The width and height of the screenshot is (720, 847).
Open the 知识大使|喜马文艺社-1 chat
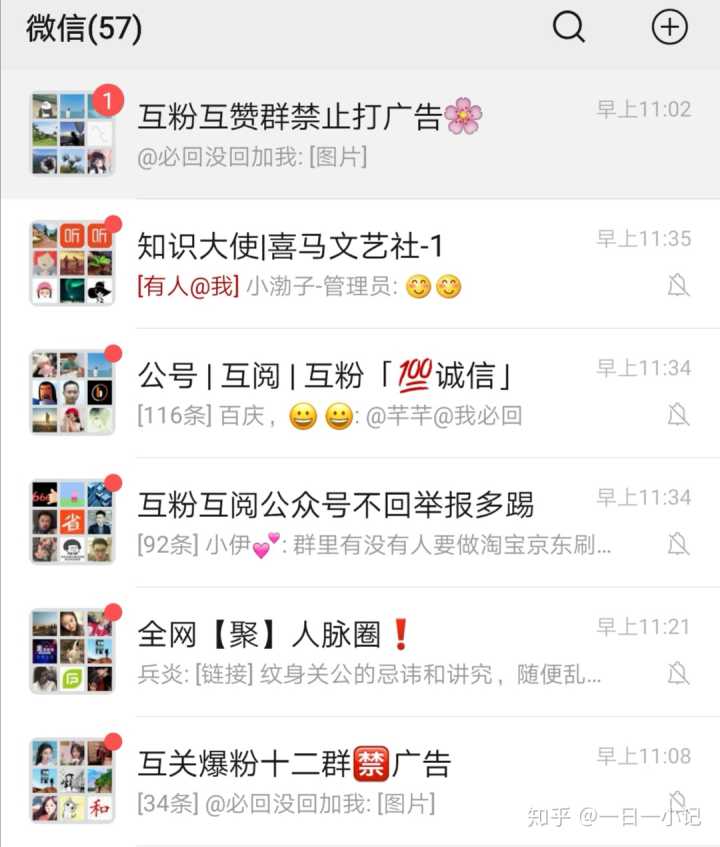tap(360, 263)
